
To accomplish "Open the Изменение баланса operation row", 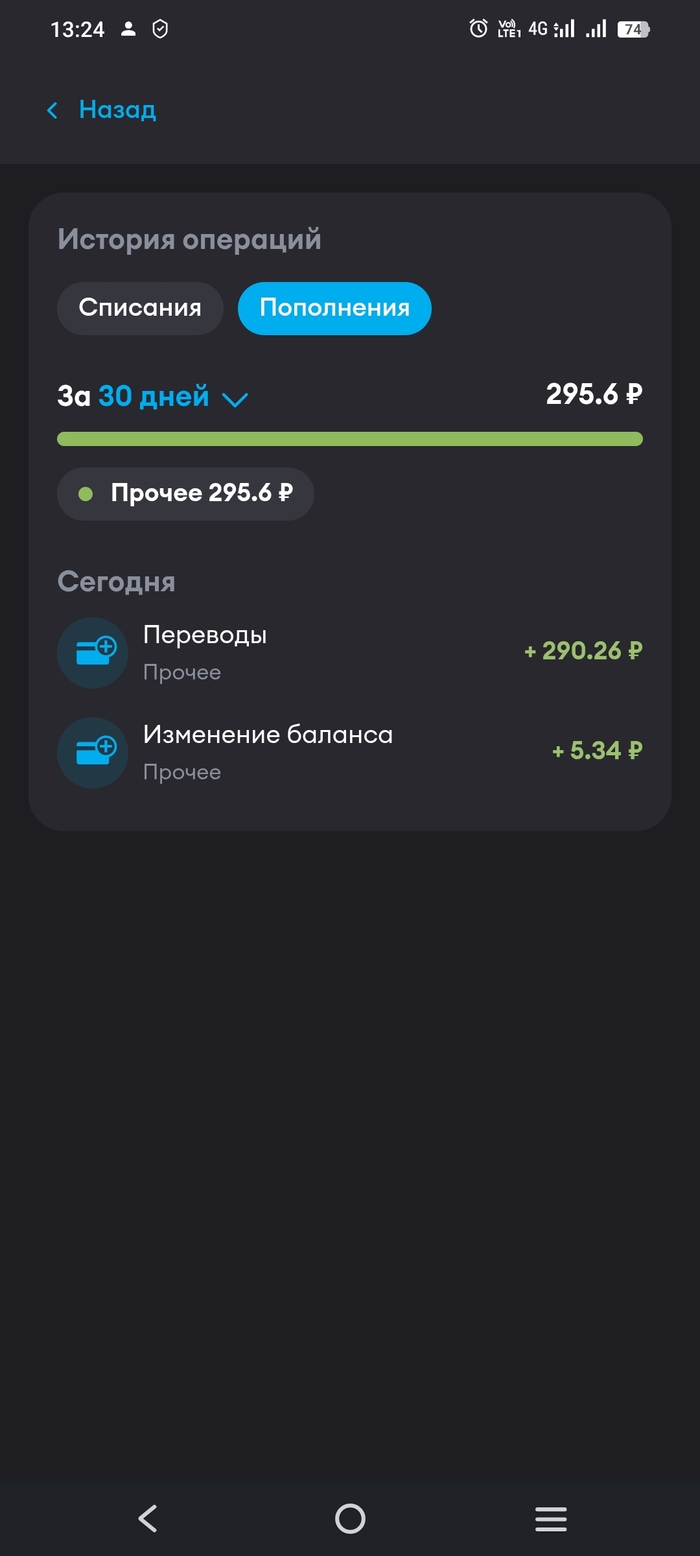I will coord(350,752).
